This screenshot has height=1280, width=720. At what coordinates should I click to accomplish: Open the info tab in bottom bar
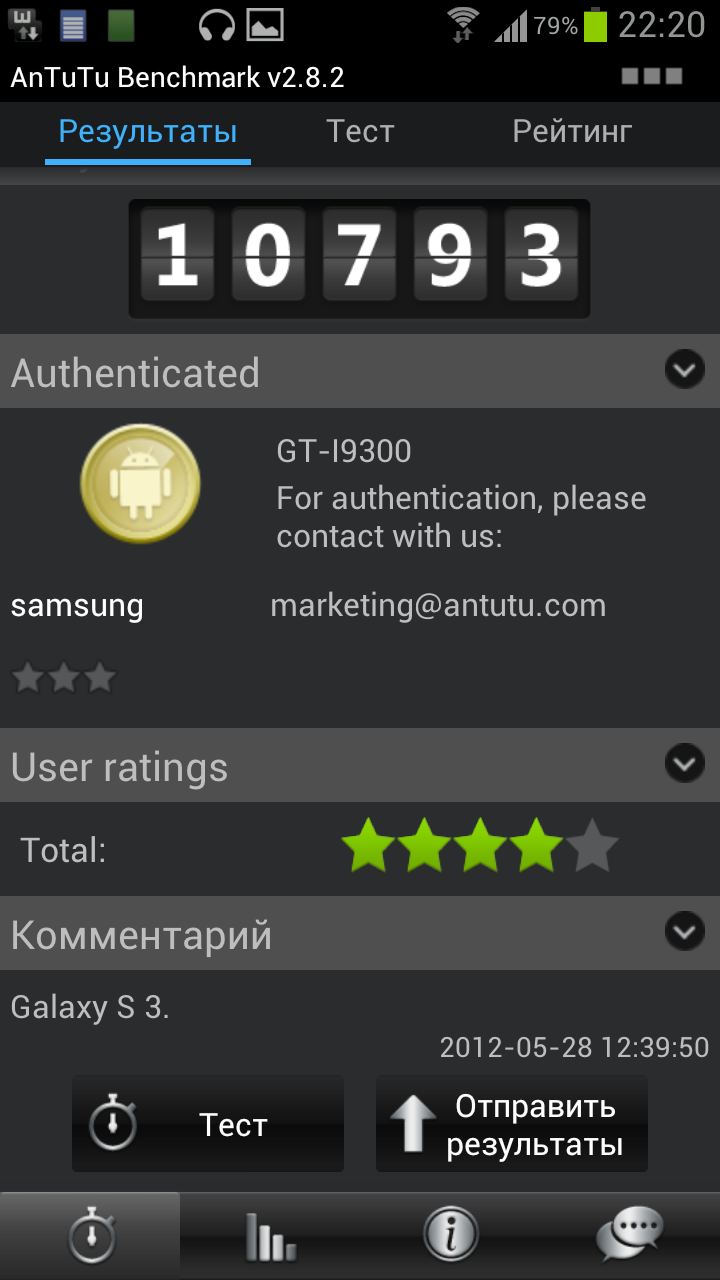(450, 1238)
